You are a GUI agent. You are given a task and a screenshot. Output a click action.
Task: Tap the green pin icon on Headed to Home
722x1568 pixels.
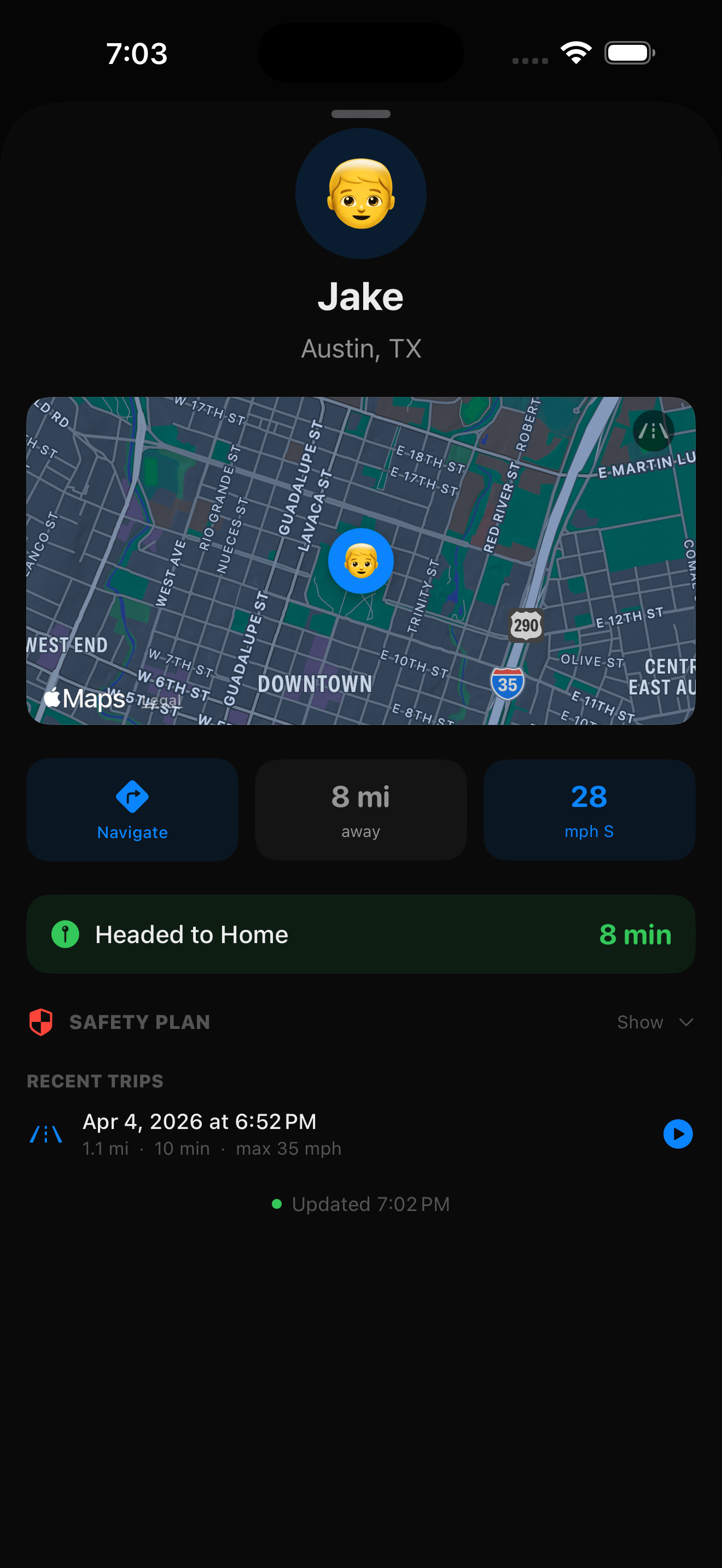click(66, 934)
